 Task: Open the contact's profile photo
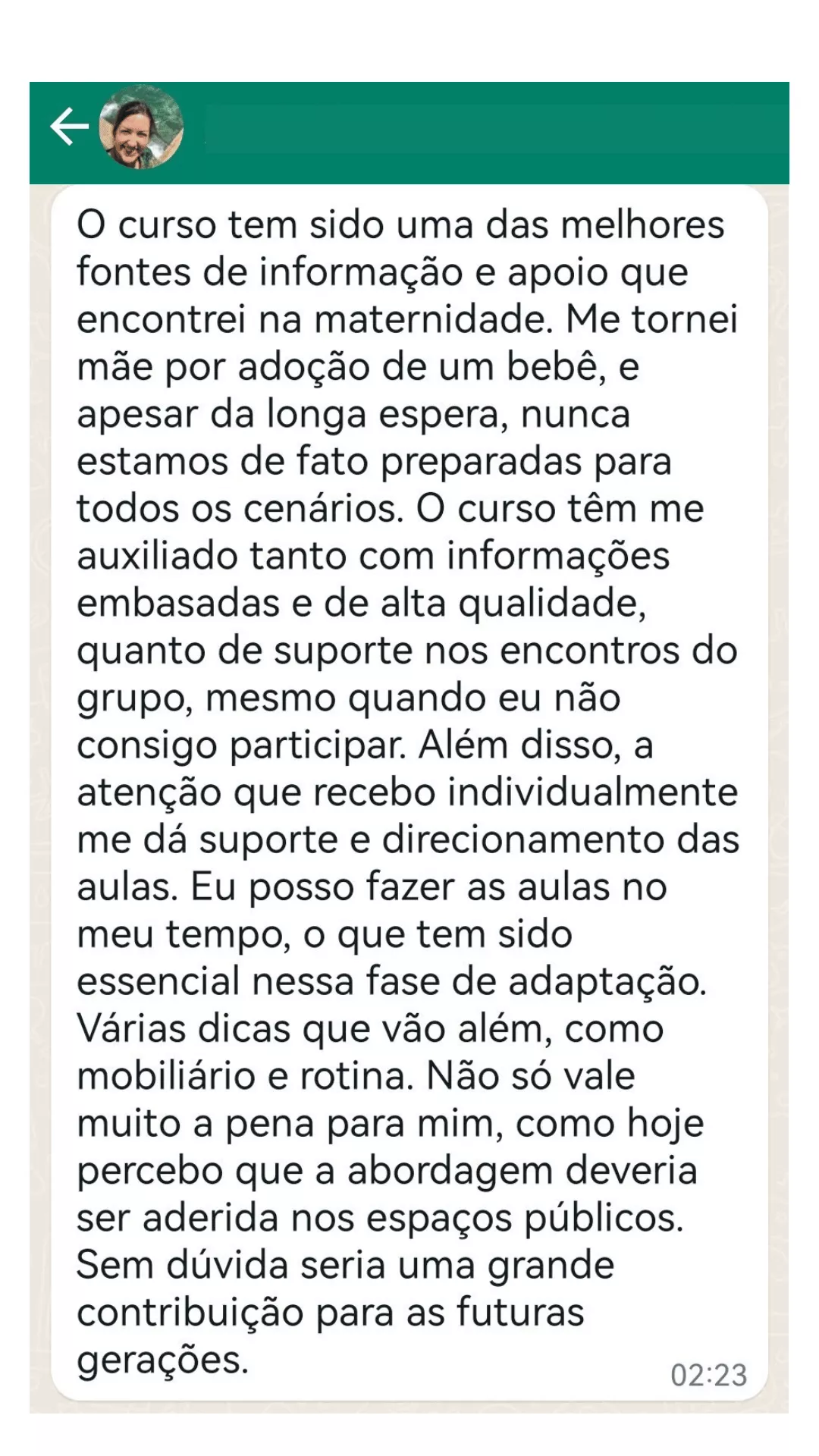142,127
